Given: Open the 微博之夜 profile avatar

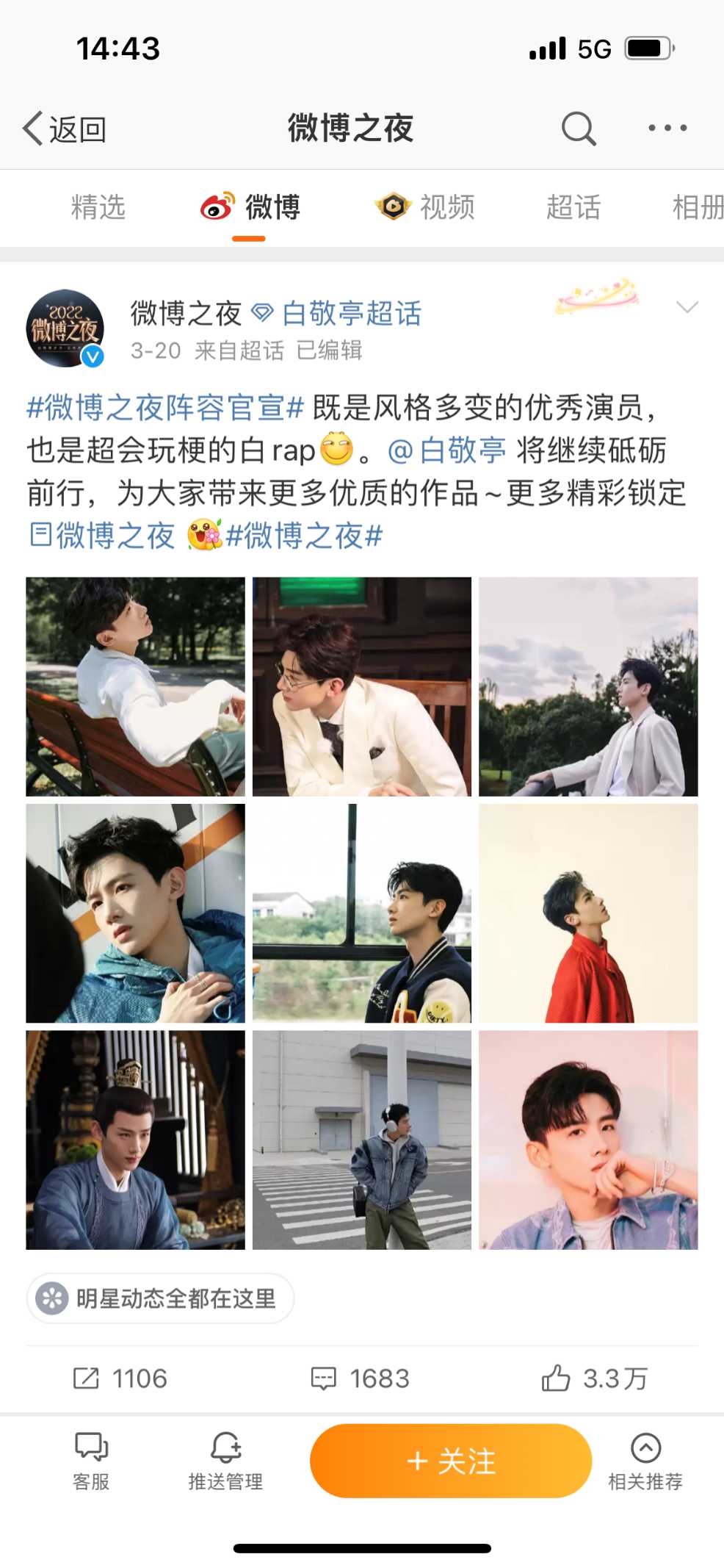Looking at the screenshot, I should click(x=65, y=328).
